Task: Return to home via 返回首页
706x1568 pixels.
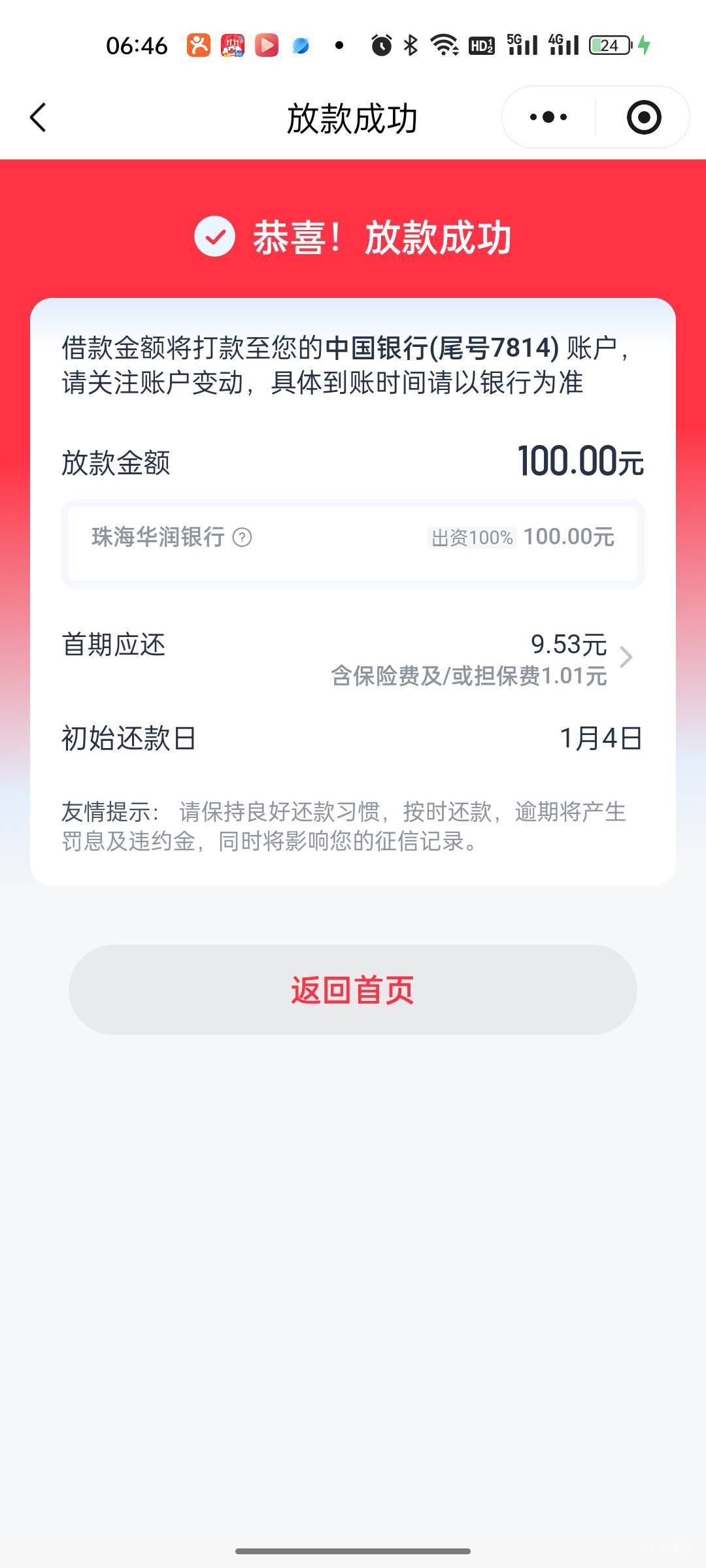Action: 353,989
